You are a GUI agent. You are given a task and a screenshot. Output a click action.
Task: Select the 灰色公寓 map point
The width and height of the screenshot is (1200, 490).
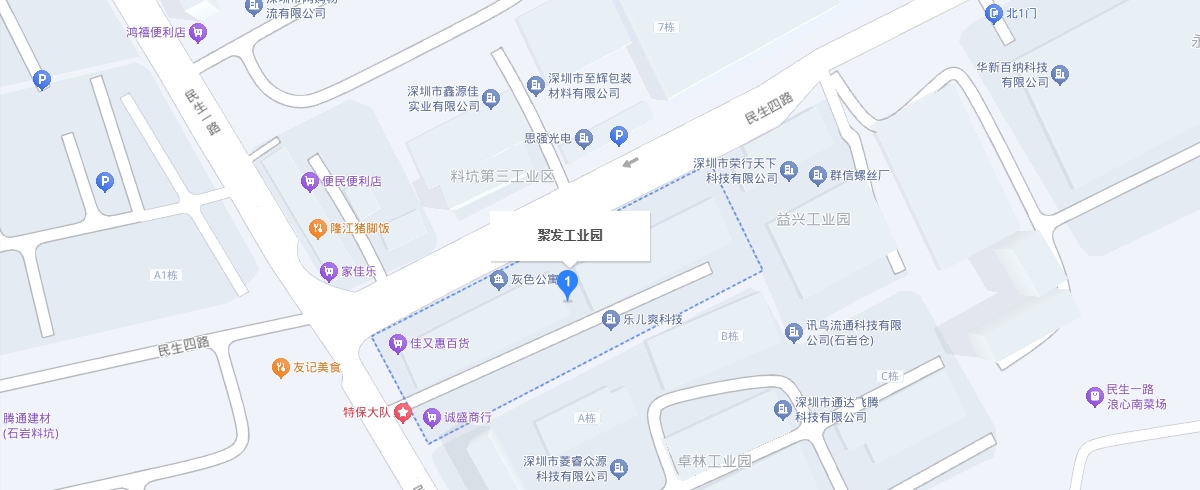coord(499,280)
